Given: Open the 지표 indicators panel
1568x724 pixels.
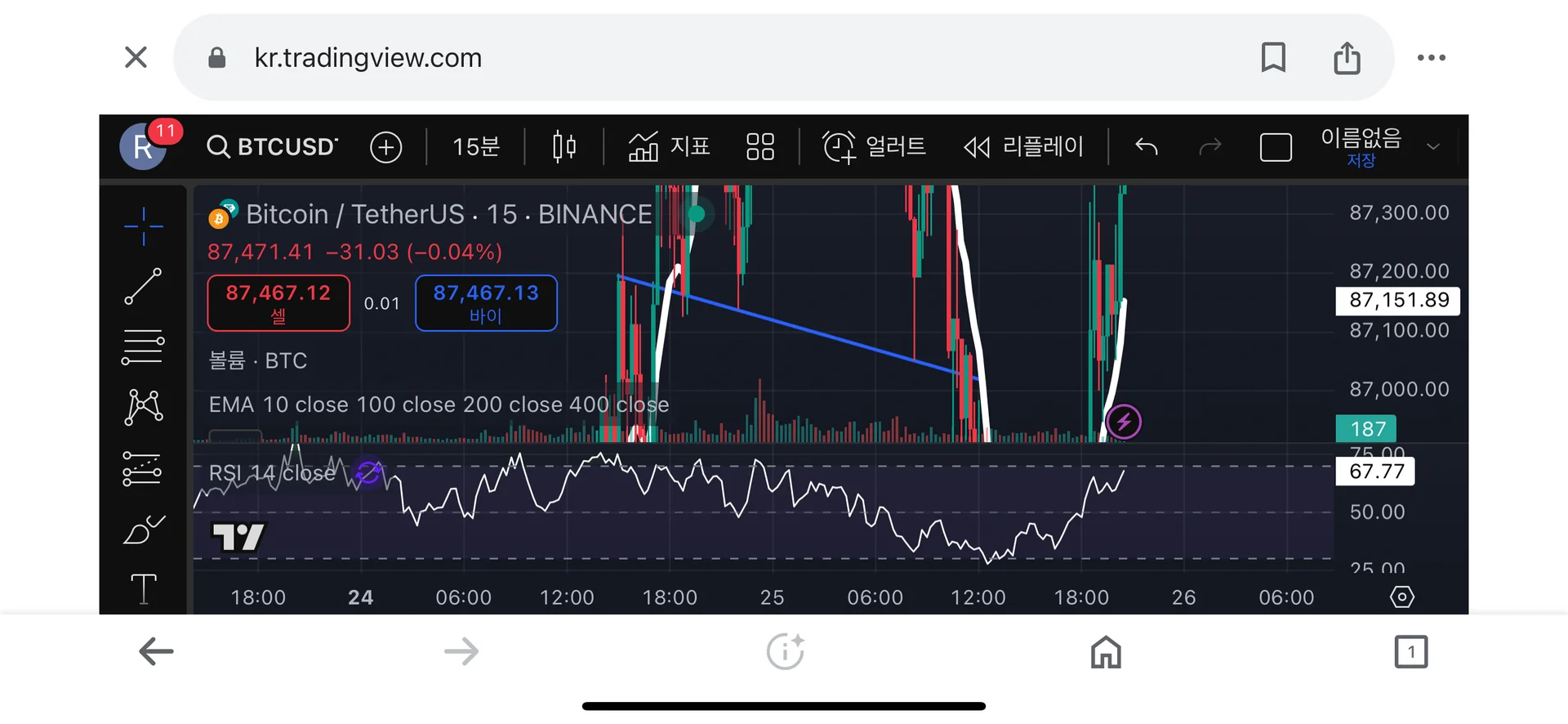Looking at the screenshot, I should coord(669,147).
